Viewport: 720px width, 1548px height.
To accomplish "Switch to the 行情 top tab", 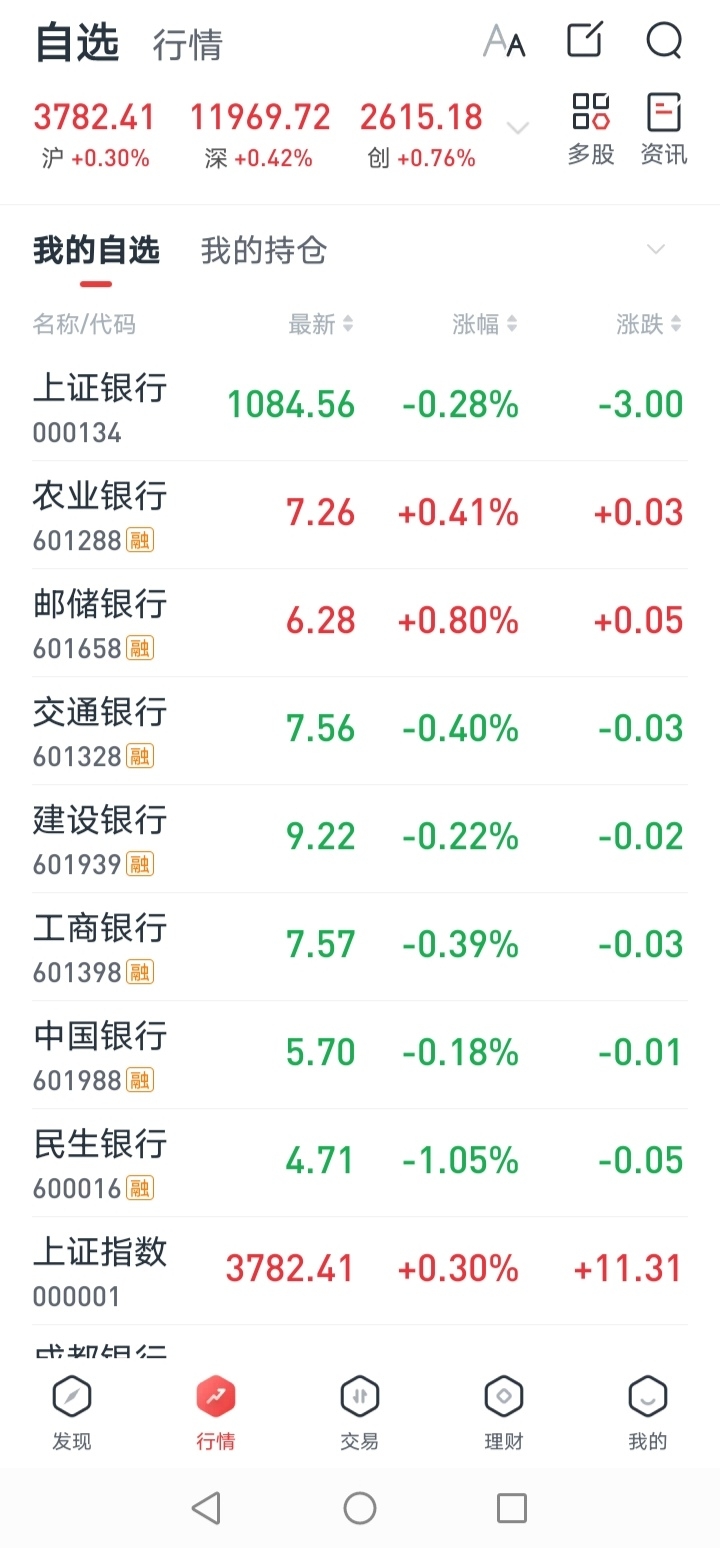I will tap(187, 45).
